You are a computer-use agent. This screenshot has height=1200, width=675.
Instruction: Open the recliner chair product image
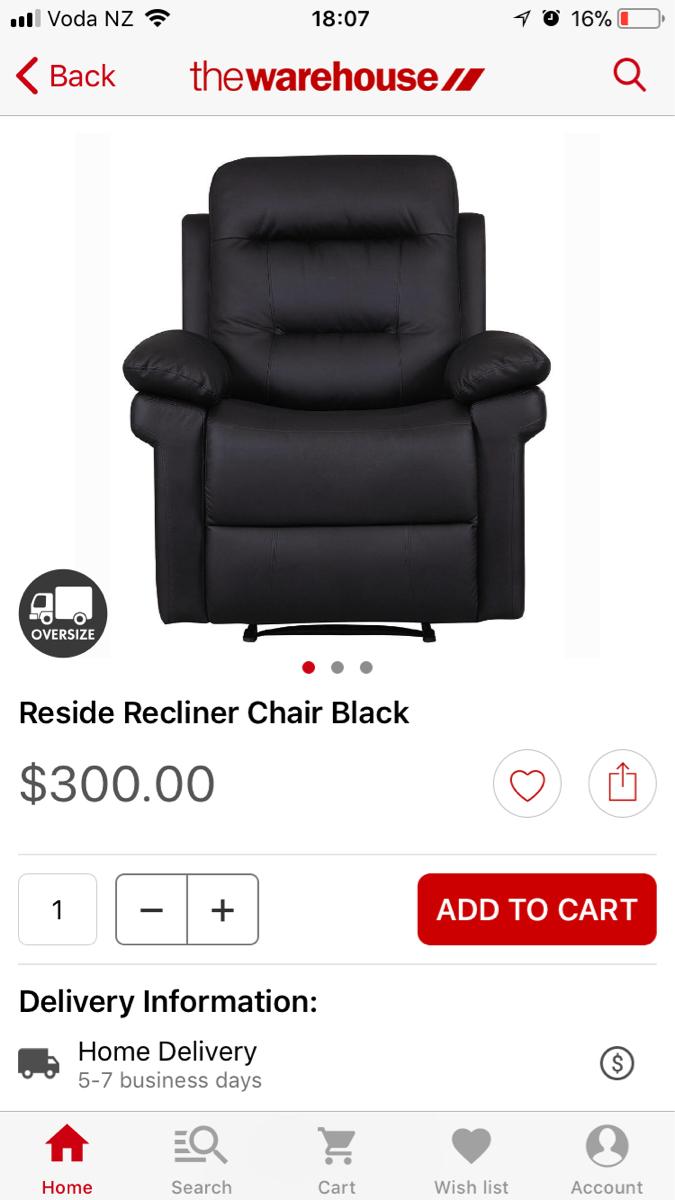(x=337, y=395)
